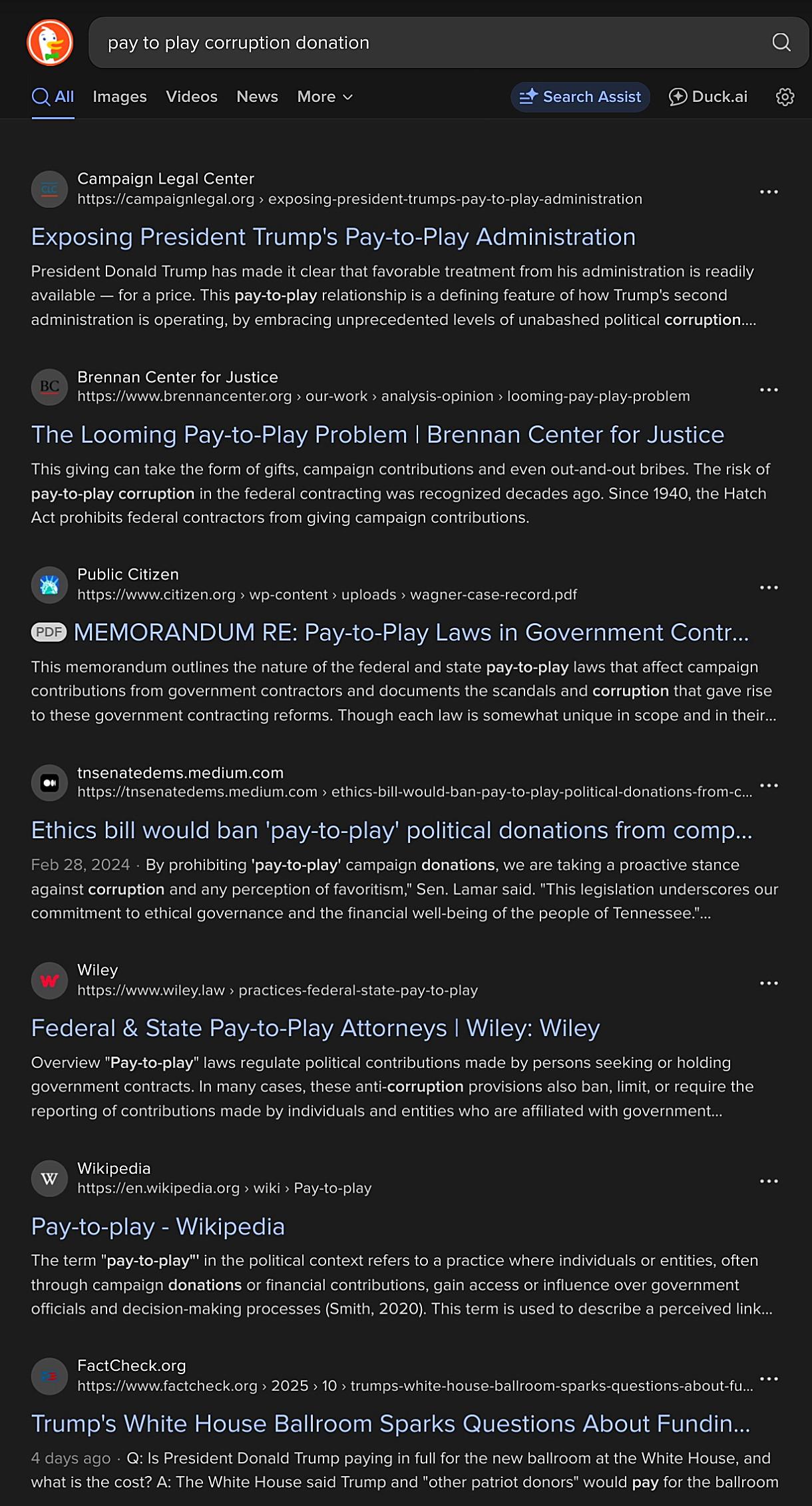Open Duck.ai chat
This screenshot has width=812, height=1506.
[x=708, y=97]
